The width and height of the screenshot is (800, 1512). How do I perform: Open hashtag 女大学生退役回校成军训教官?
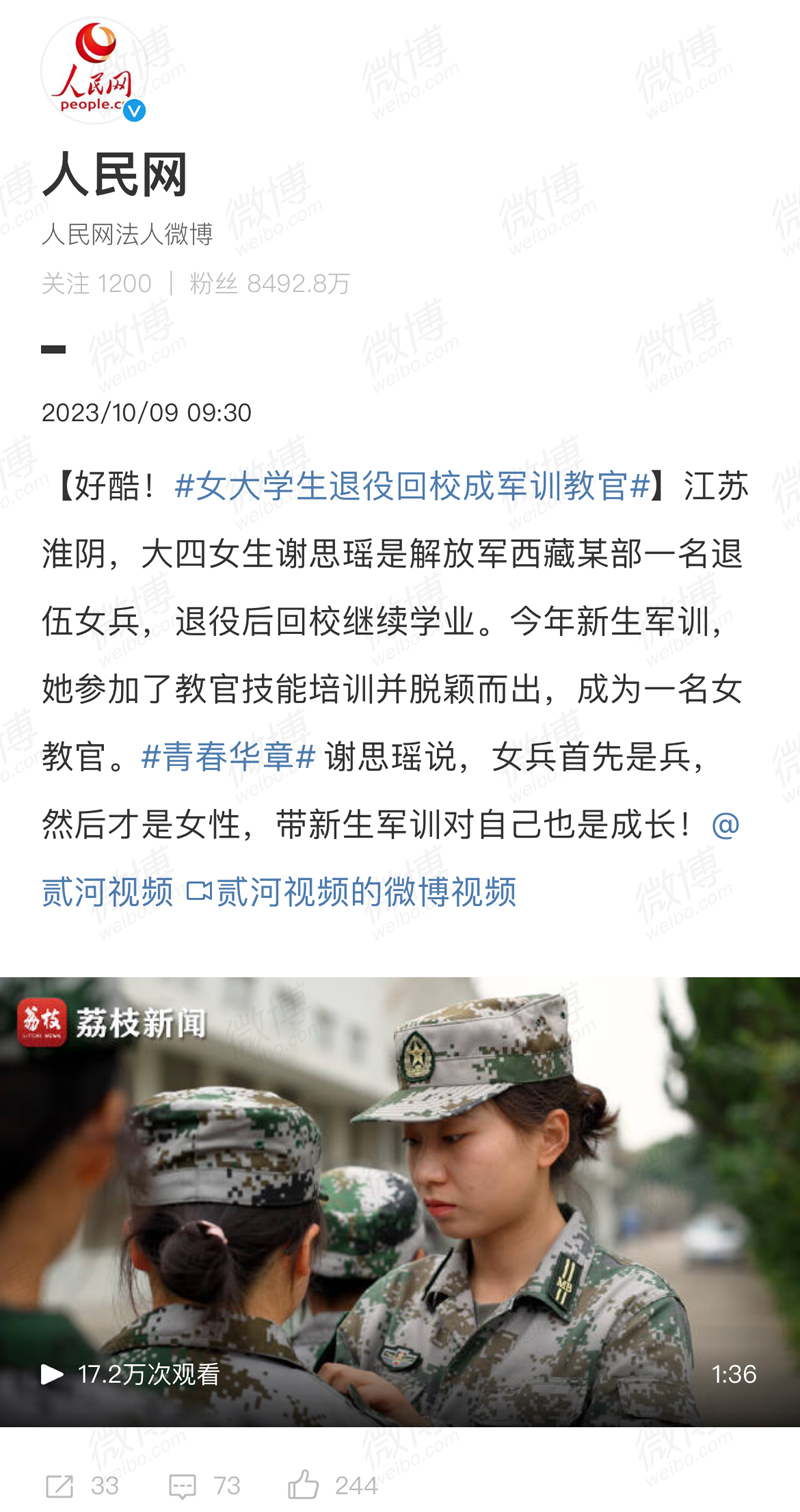(x=412, y=486)
